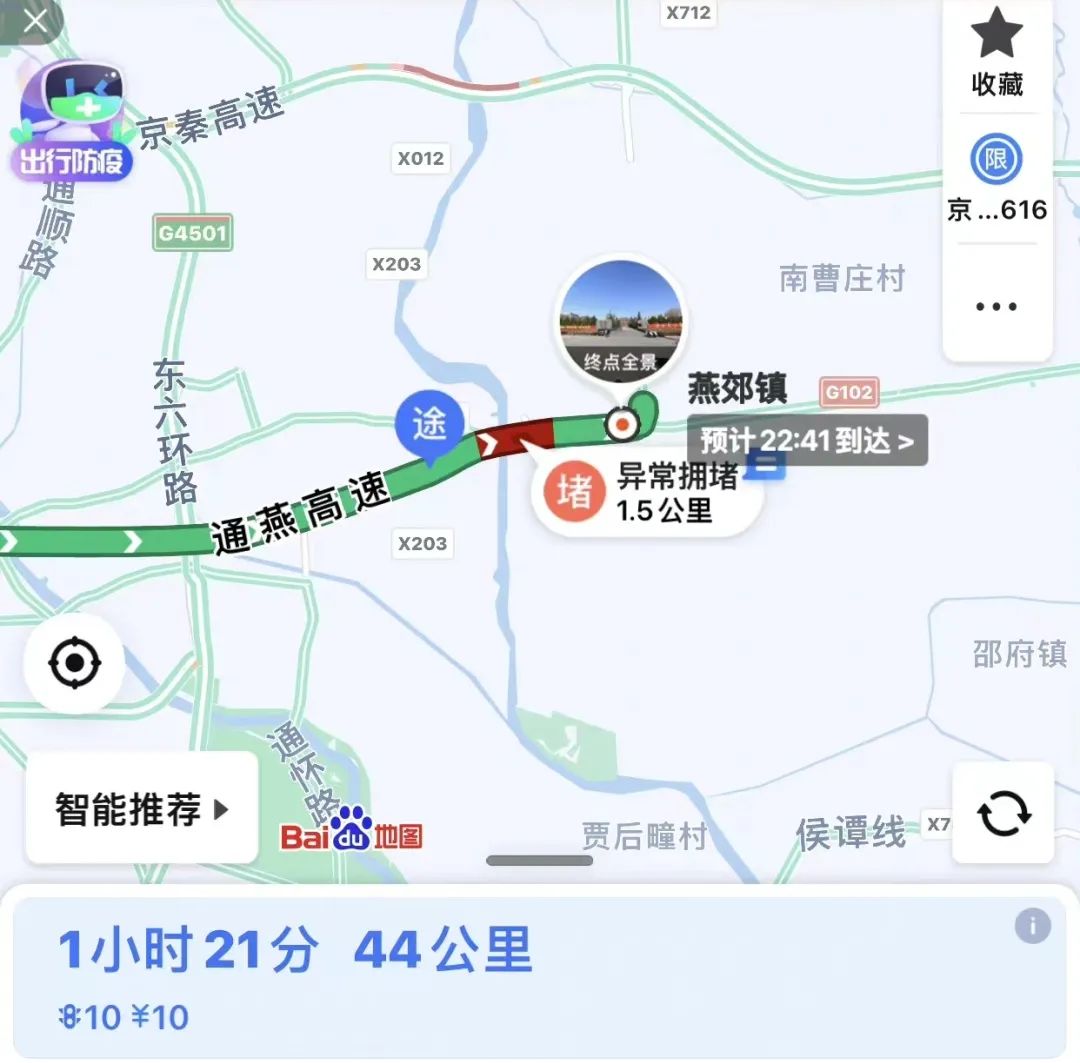Close the route map view
The width and height of the screenshot is (1080, 1063).
(34, 22)
